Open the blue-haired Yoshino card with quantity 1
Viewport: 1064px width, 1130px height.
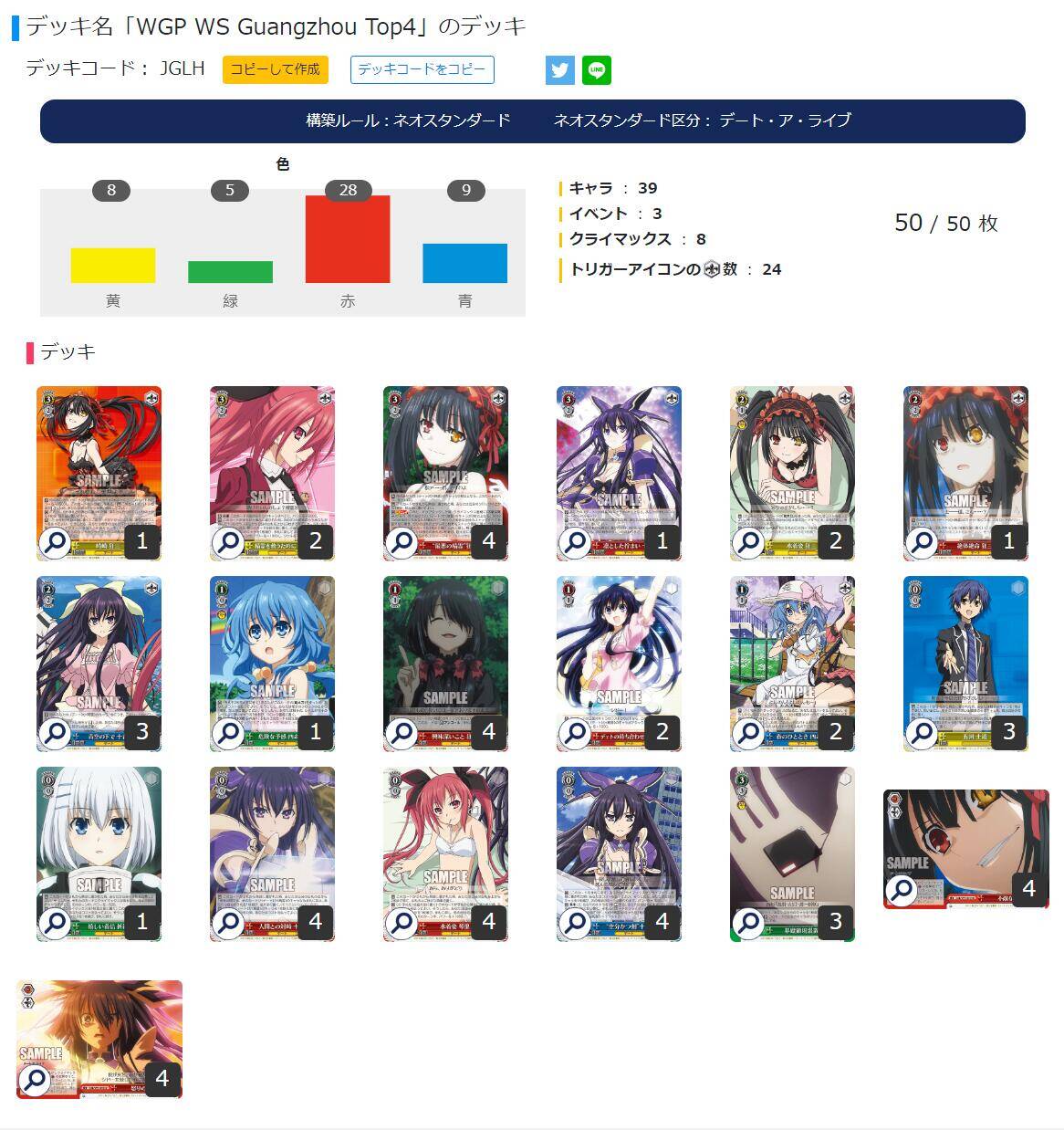point(272,648)
